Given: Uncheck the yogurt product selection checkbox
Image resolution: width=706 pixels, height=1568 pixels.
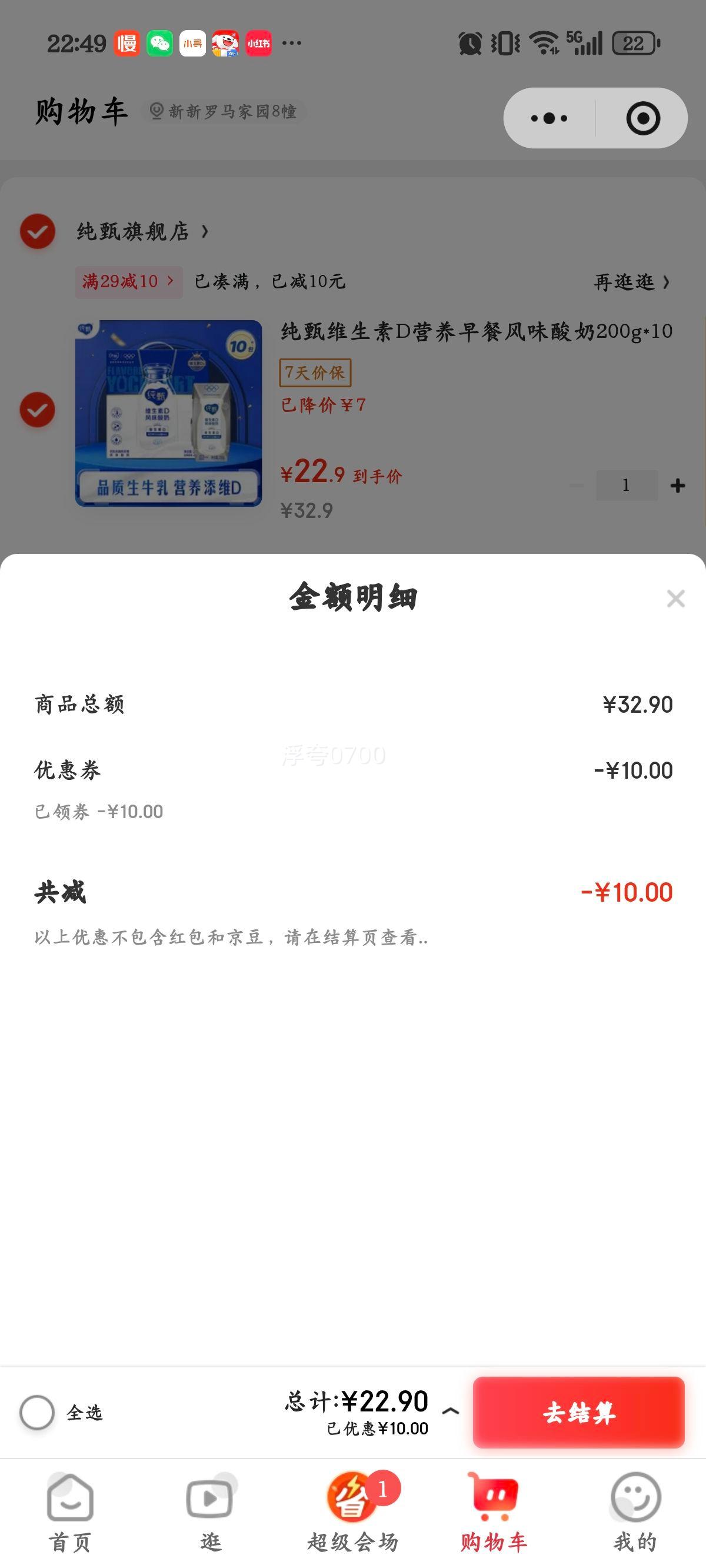Looking at the screenshot, I should [37, 410].
